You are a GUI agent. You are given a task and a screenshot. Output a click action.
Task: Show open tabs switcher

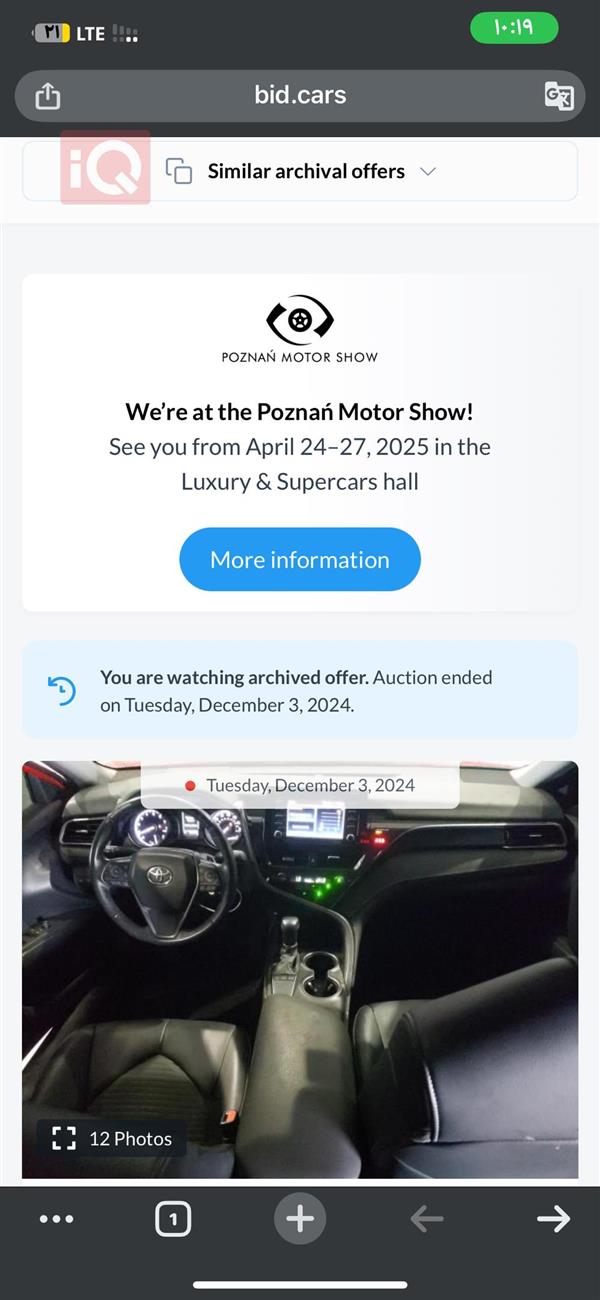click(173, 1219)
